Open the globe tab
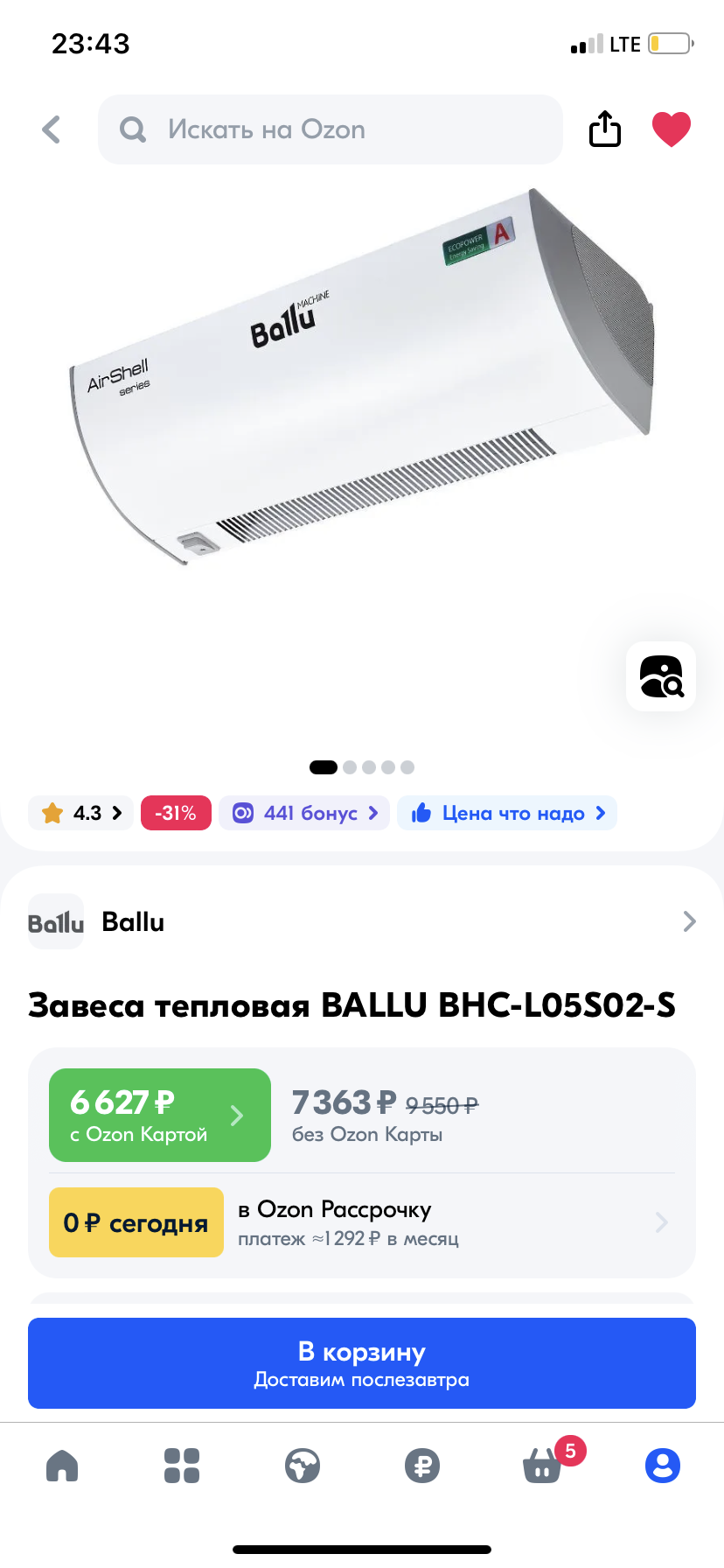The image size is (724, 1568). [303, 1466]
